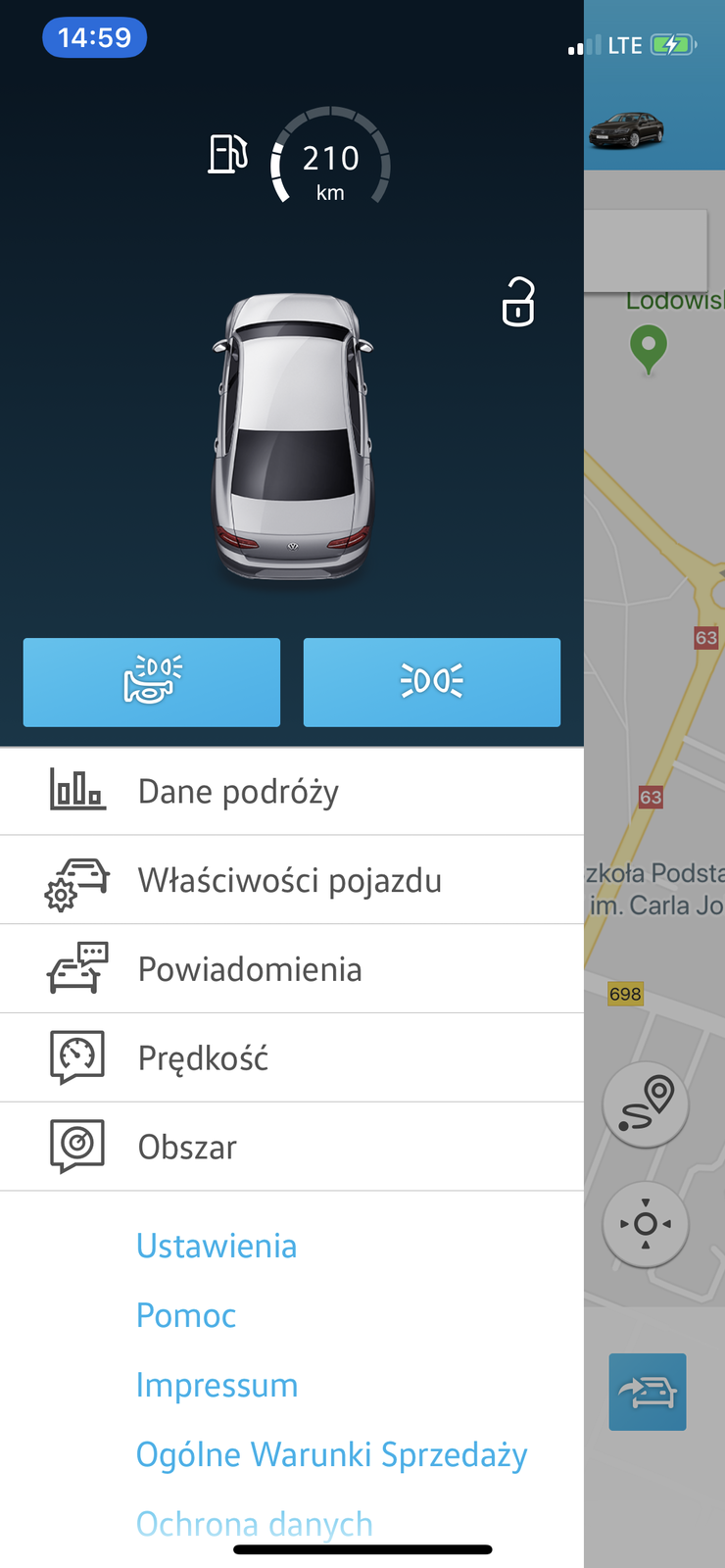Expand the Dane podróży menu entry
725x1568 pixels.
pyautogui.click(x=238, y=790)
